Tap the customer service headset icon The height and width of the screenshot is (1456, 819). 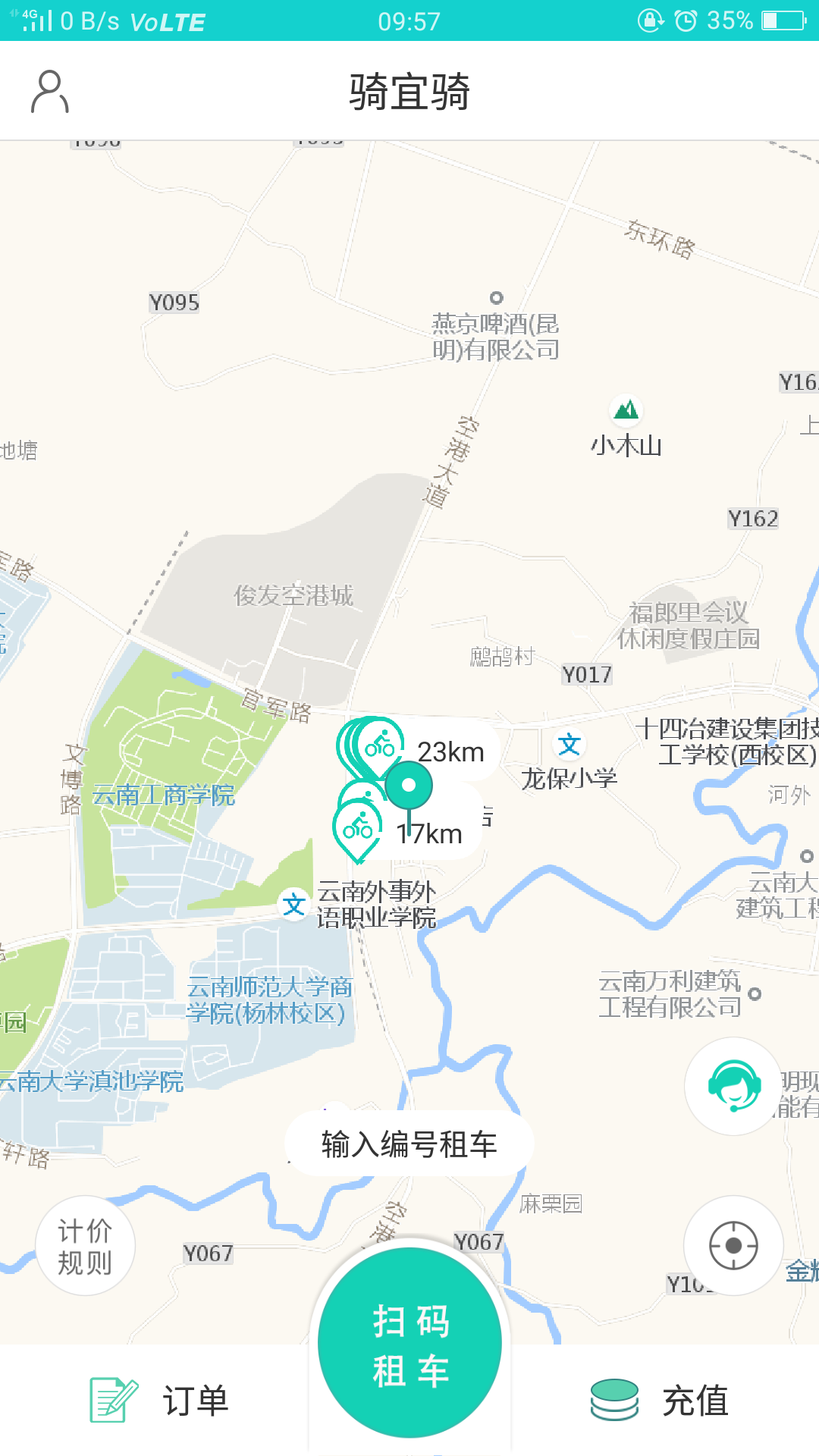click(x=733, y=1087)
